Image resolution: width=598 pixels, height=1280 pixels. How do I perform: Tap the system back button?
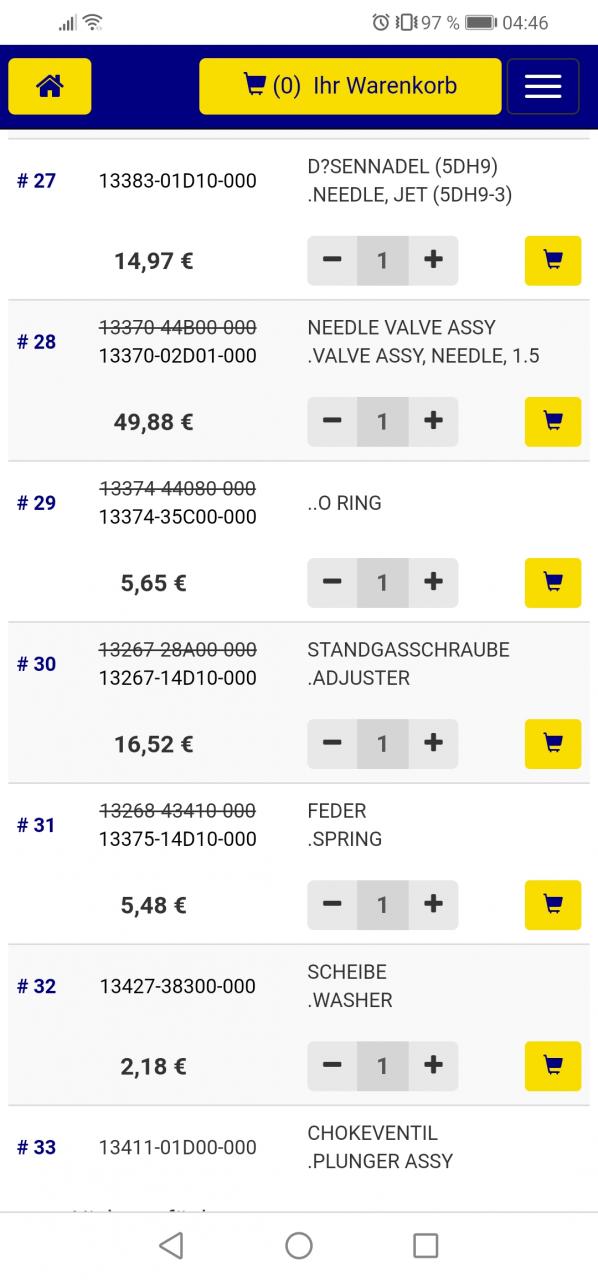pyautogui.click(x=171, y=1245)
